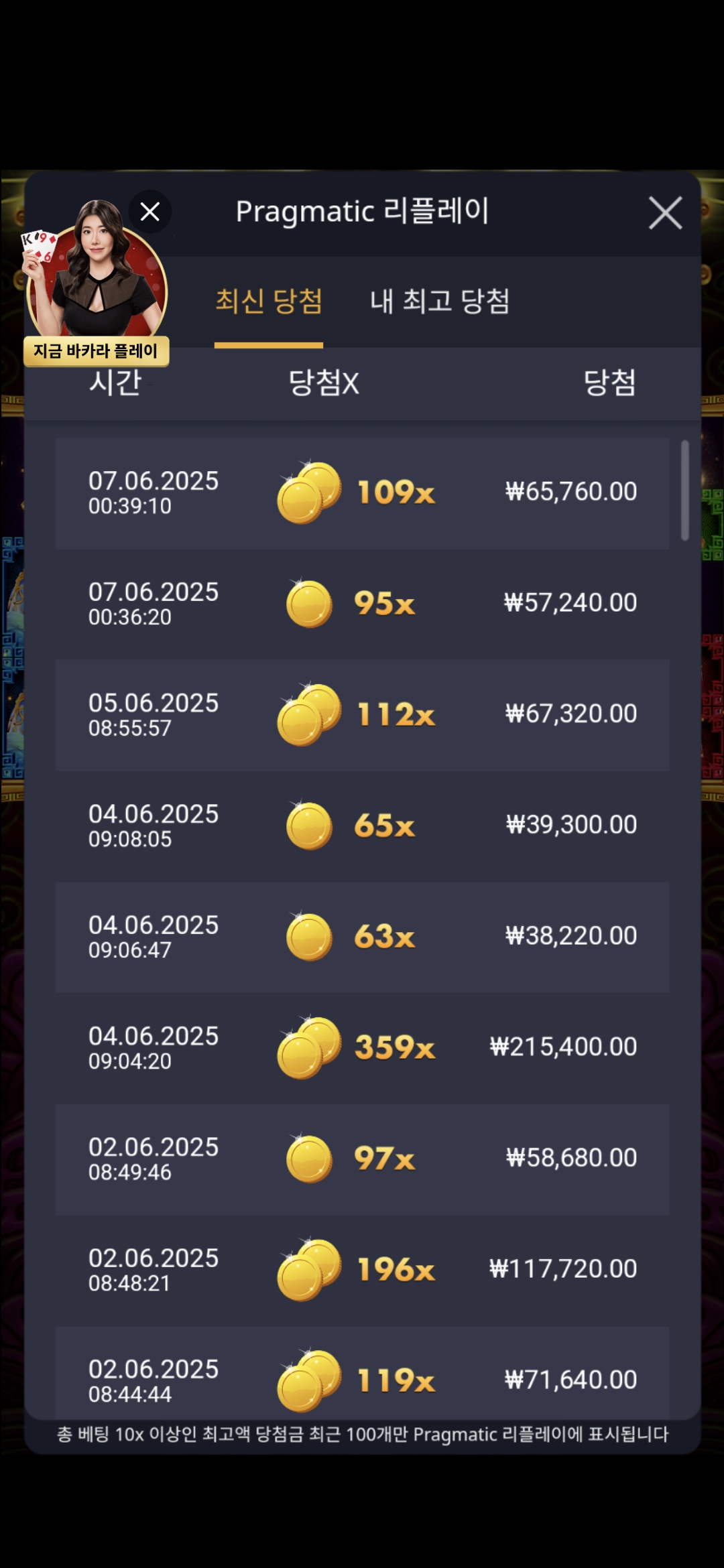Open the 97x replay from 08:49:46
Screen dimensions: 724x1568
[x=362, y=1159]
